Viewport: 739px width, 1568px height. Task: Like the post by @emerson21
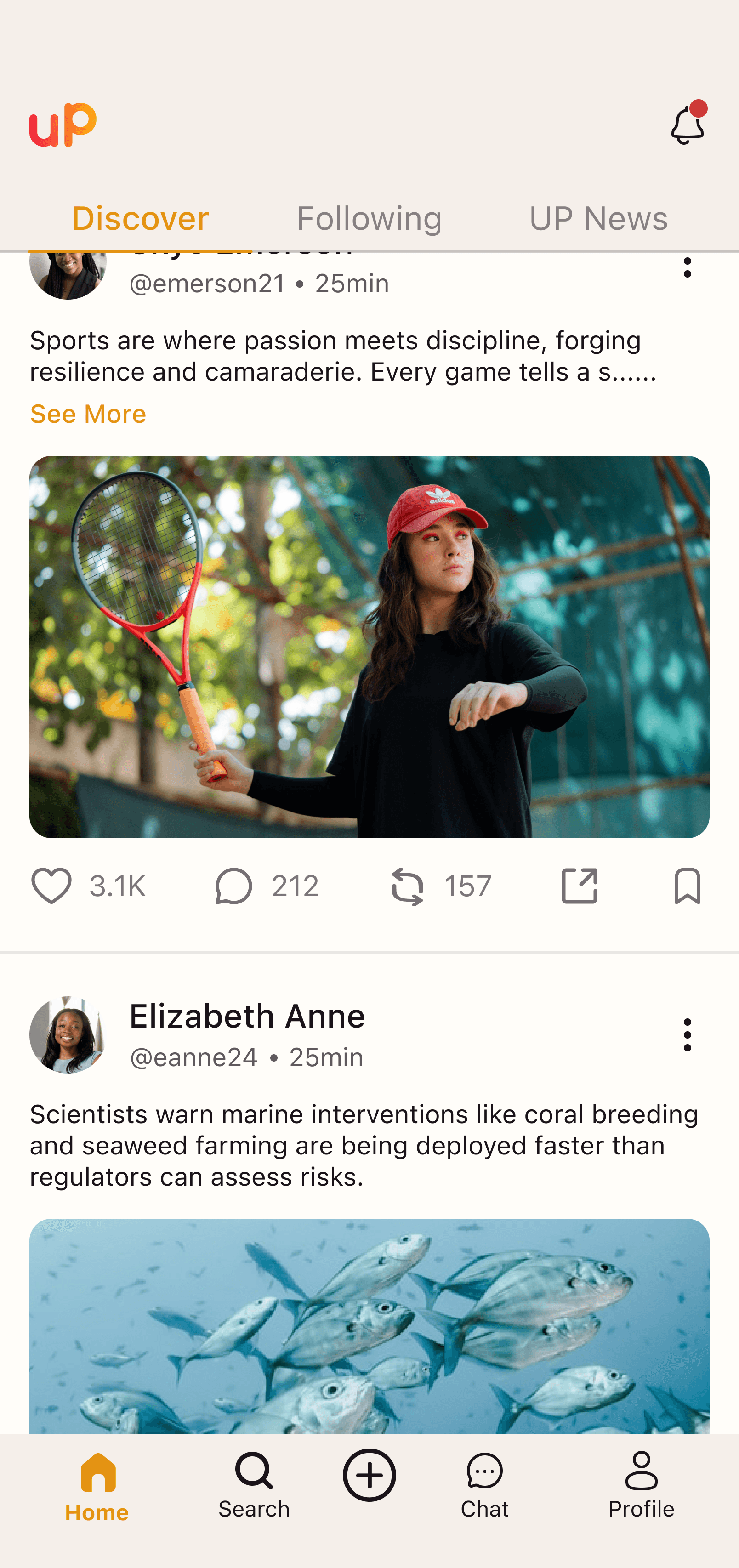51,886
